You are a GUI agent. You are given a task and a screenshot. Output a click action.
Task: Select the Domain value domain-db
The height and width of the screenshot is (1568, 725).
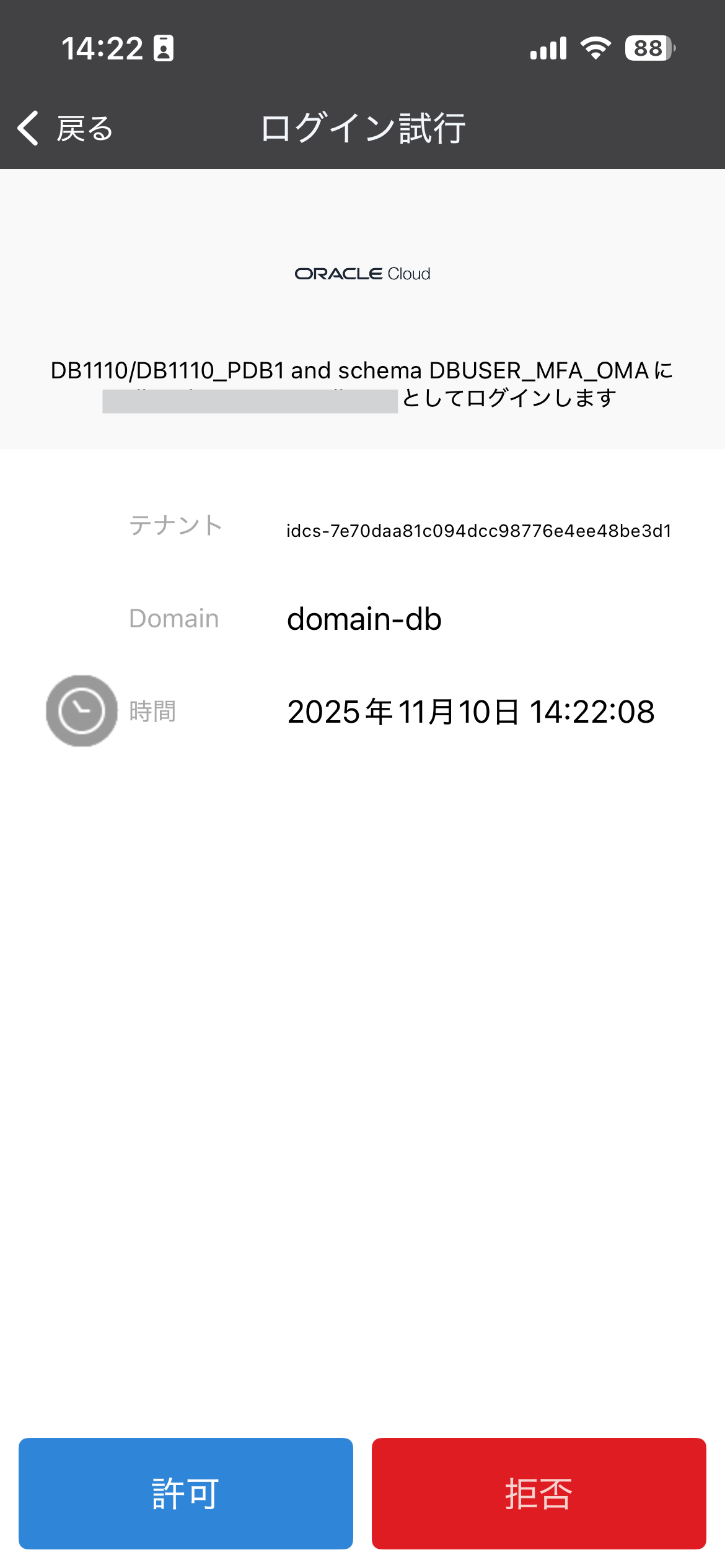click(365, 619)
